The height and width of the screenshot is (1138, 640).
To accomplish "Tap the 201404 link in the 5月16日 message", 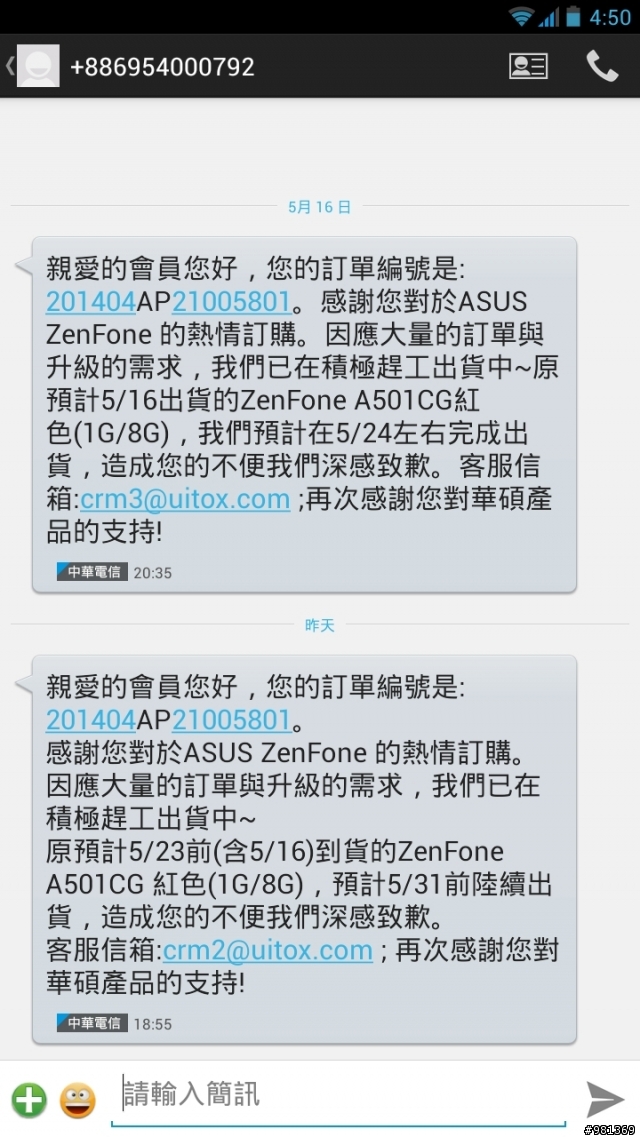I will point(91,301).
